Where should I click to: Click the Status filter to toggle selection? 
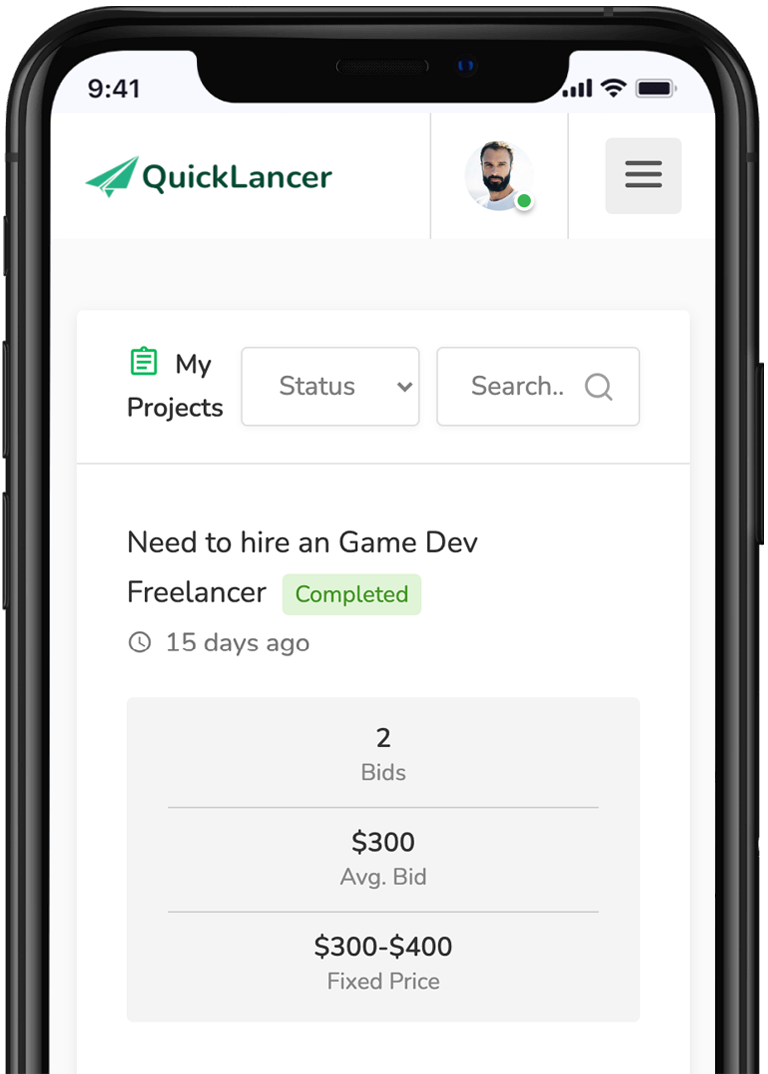[330, 387]
